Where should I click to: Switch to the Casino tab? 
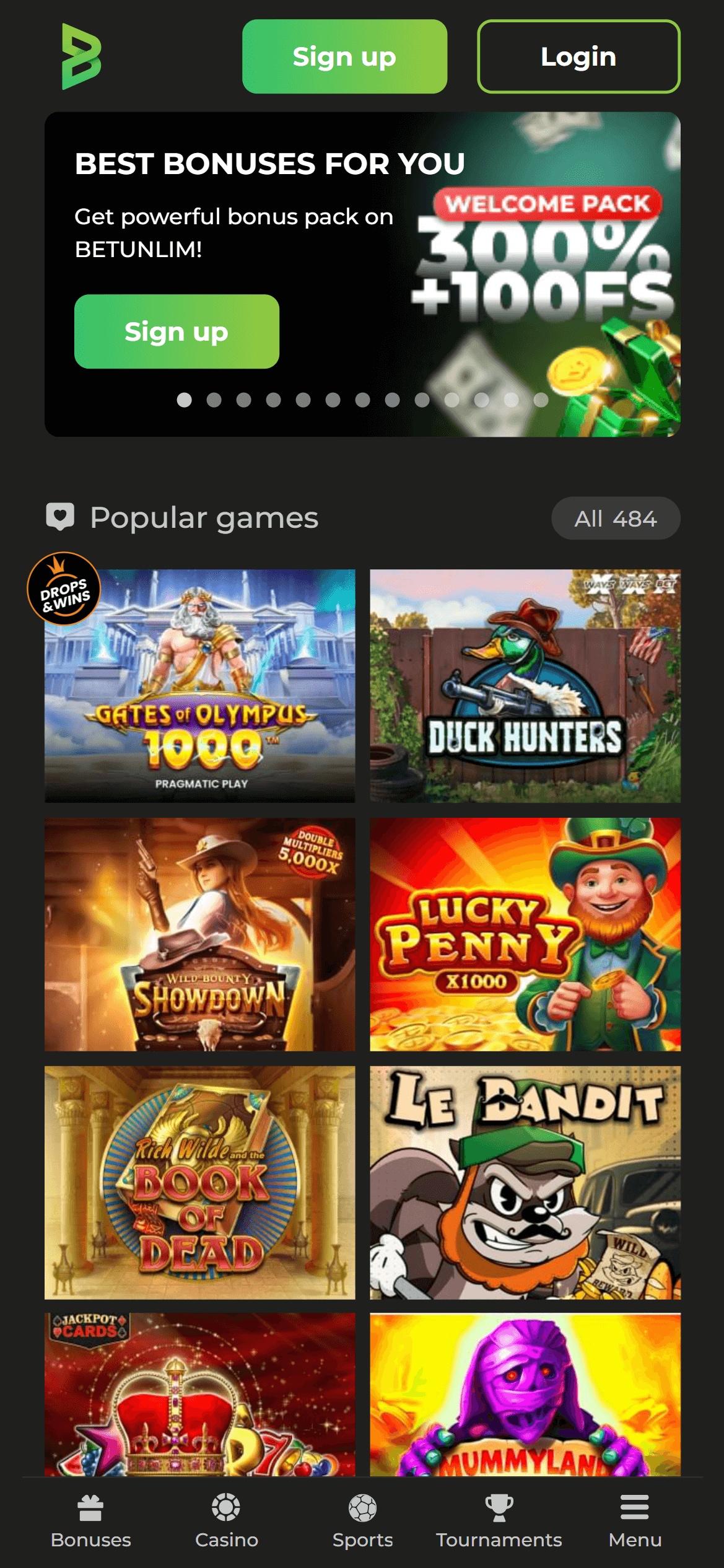click(x=227, y=1521)
